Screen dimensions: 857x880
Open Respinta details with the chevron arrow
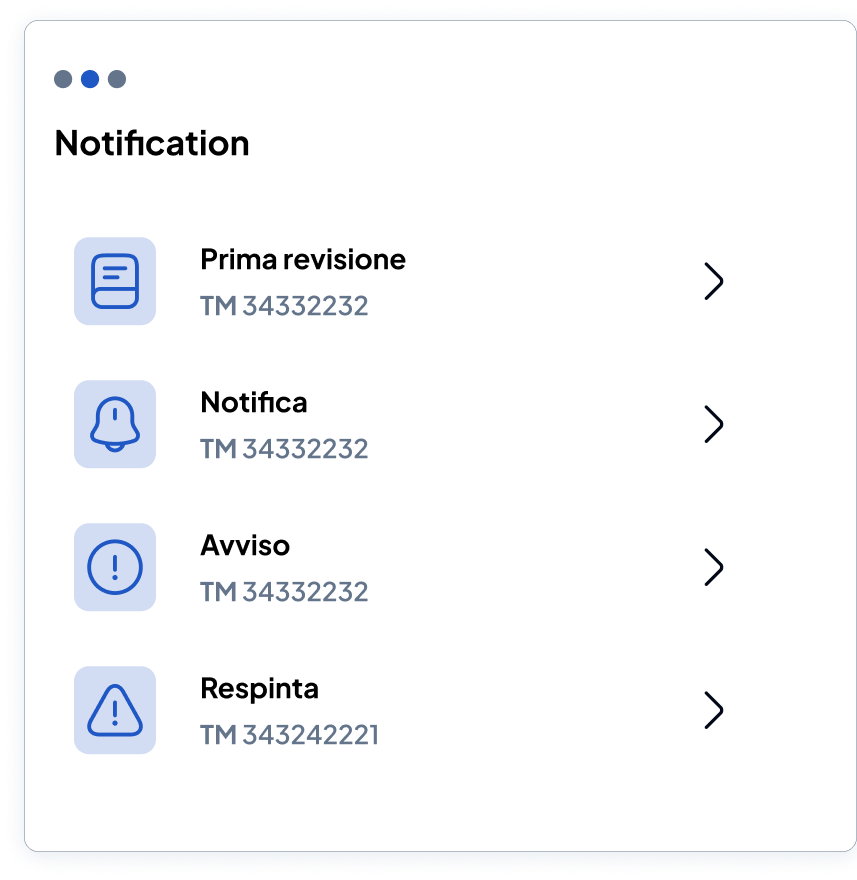714,711
